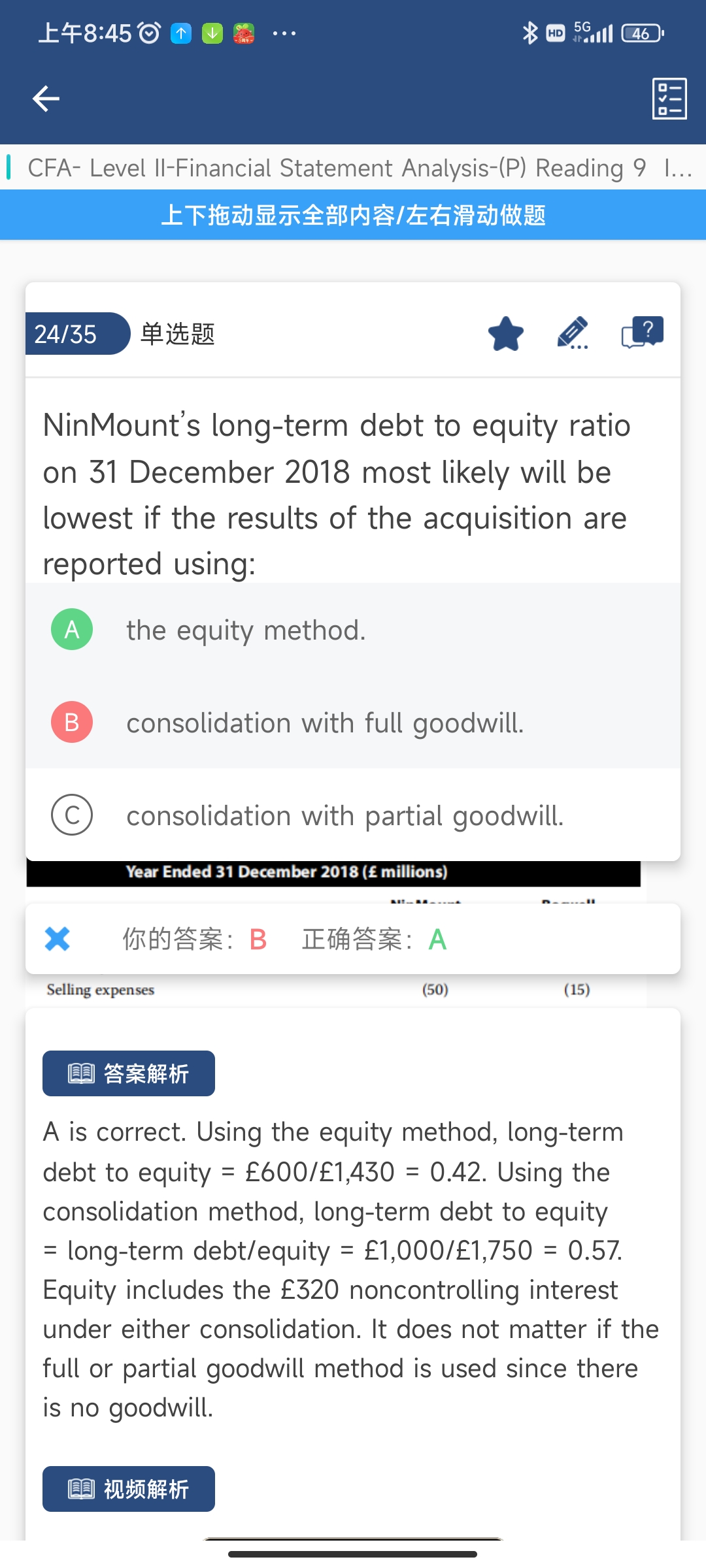Image resolution: width=706 pixels, height=1568 pixels.
Task: Choose option C consolidation with partial goodwill
Action: 353,815
